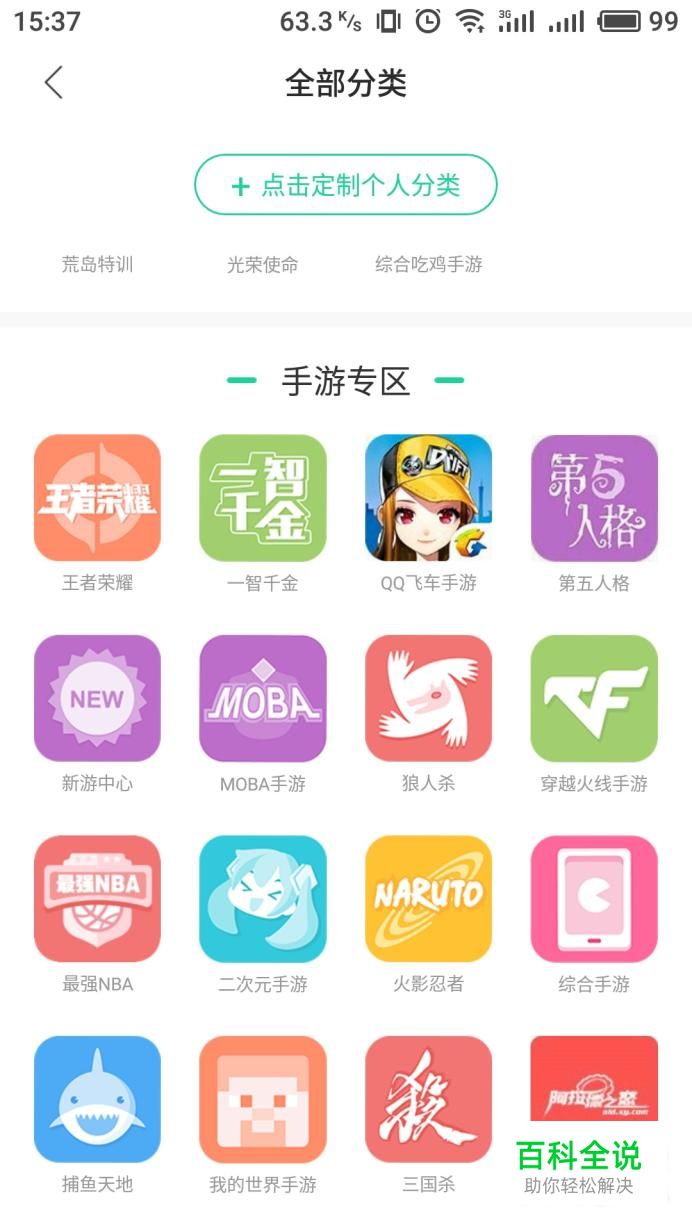
Task: Open the 荒岛特训 category
Action: tap(97, 265)
